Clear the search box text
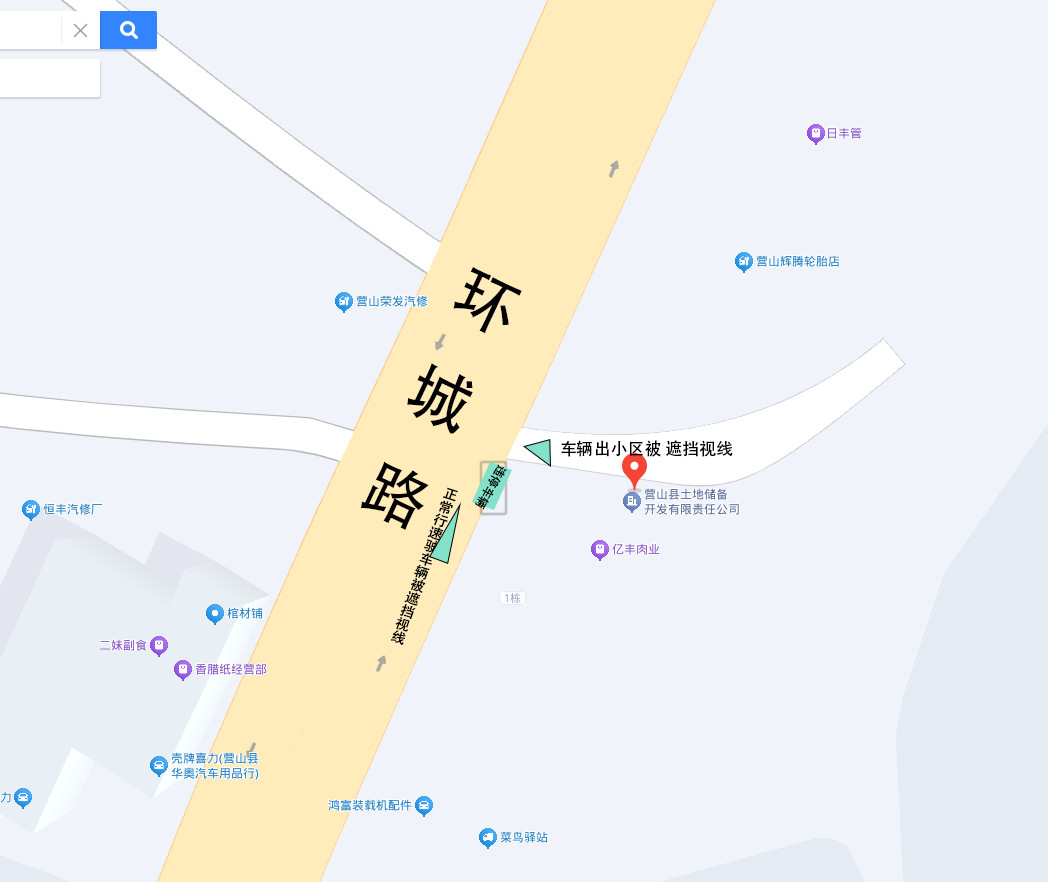This screenshot has height=882, width=1048. 81,30
